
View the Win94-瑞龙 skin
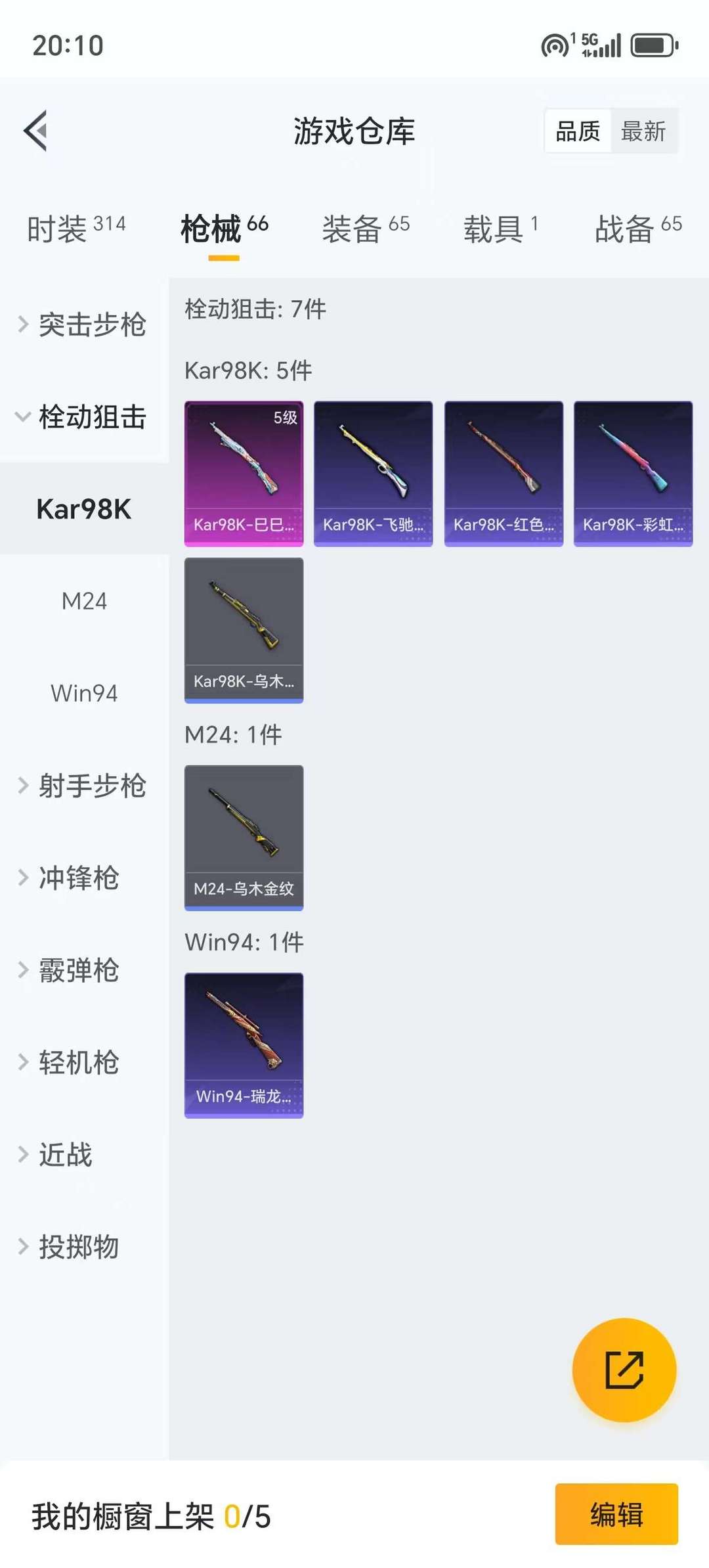244,1045
